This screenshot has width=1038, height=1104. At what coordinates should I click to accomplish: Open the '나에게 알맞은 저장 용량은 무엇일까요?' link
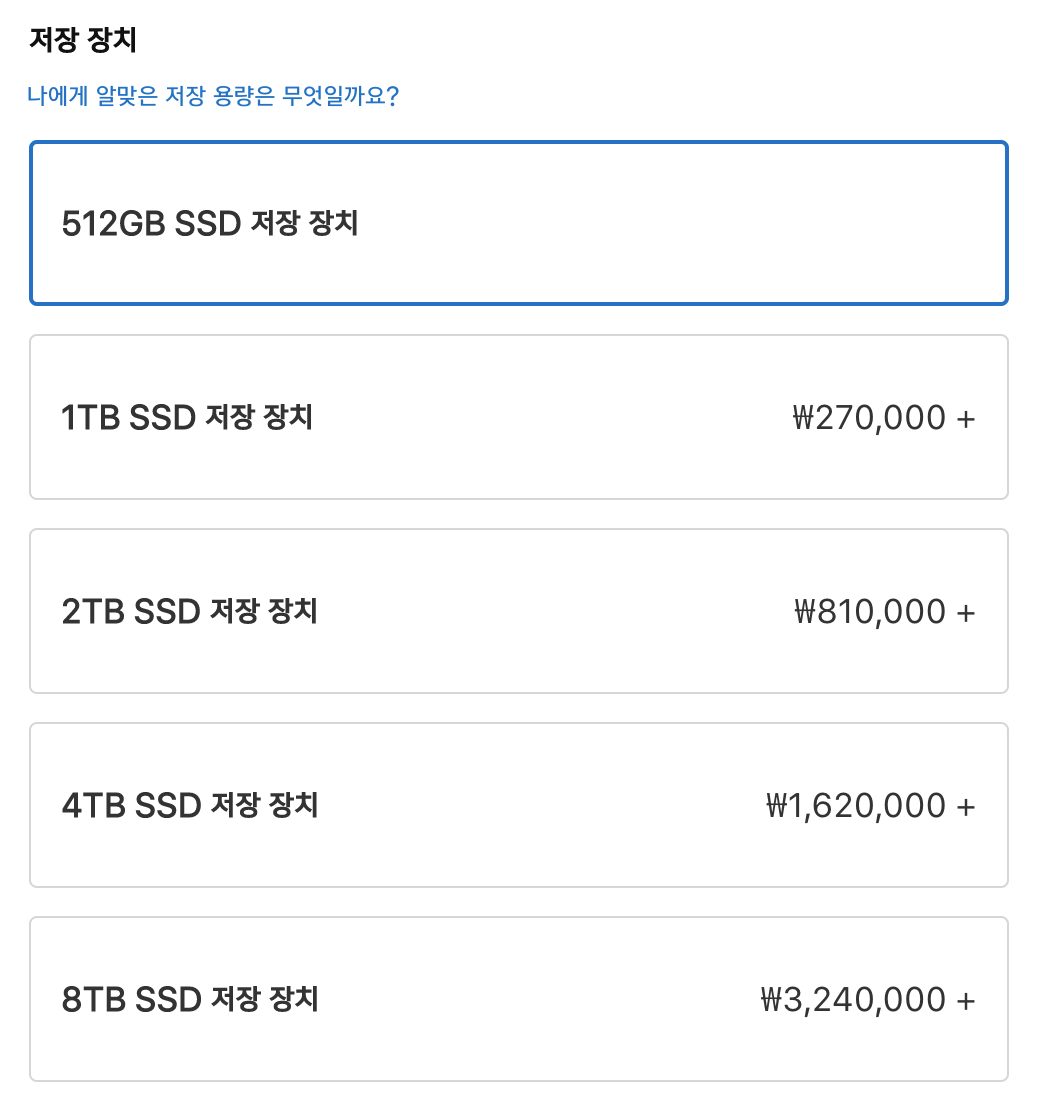click(213, 97)
